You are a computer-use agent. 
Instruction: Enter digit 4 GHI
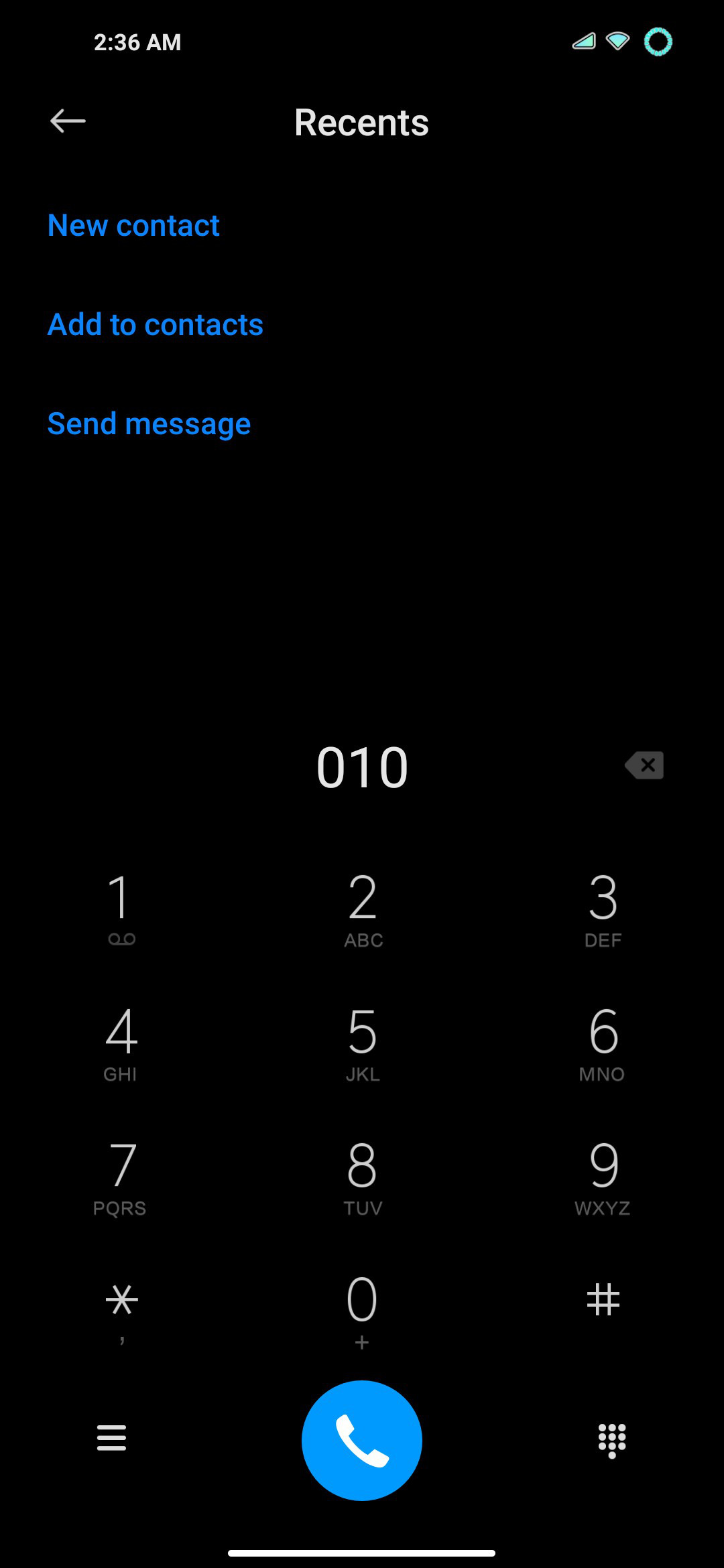(x=121, y=1044)
